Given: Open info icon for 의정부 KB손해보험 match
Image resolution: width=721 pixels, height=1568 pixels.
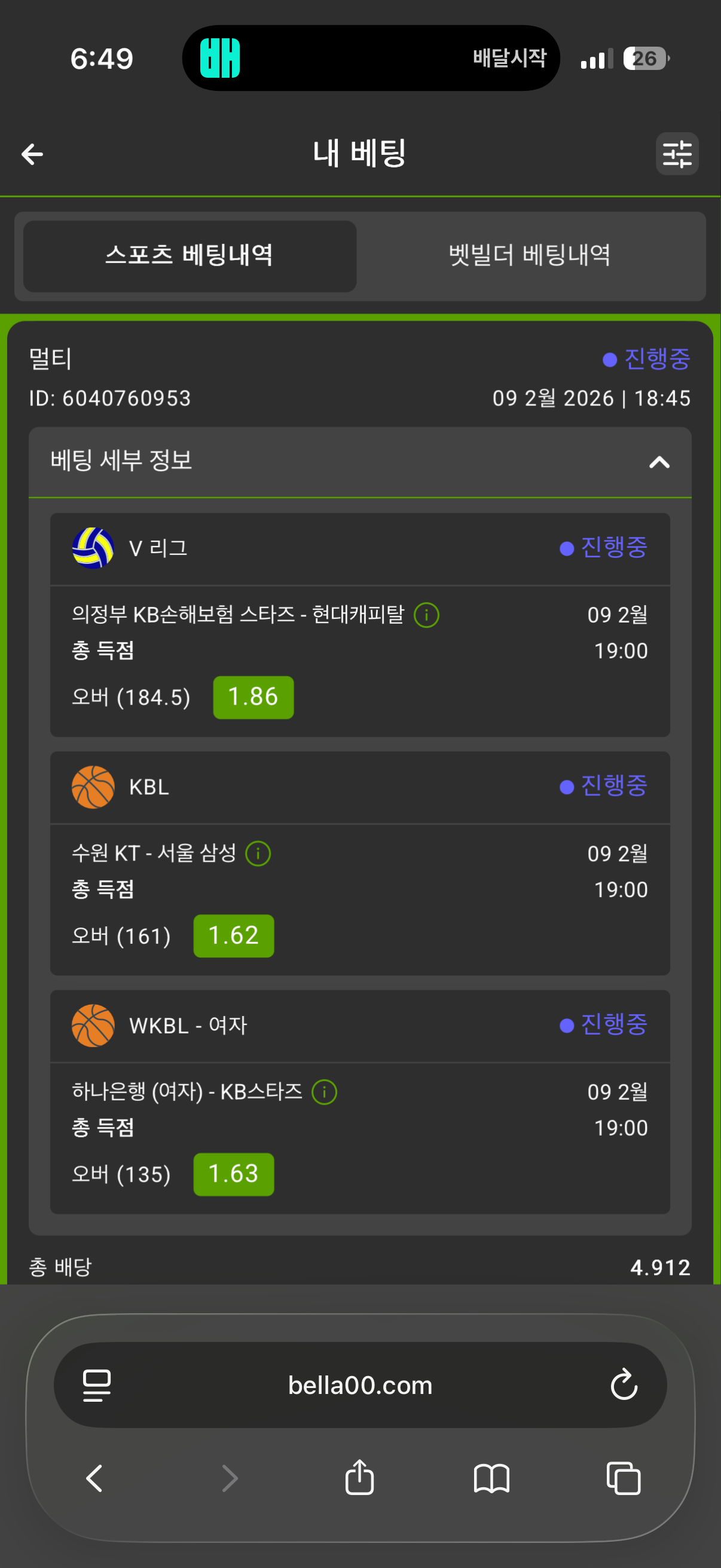Looking at the screenshot, I should [426, 615].
